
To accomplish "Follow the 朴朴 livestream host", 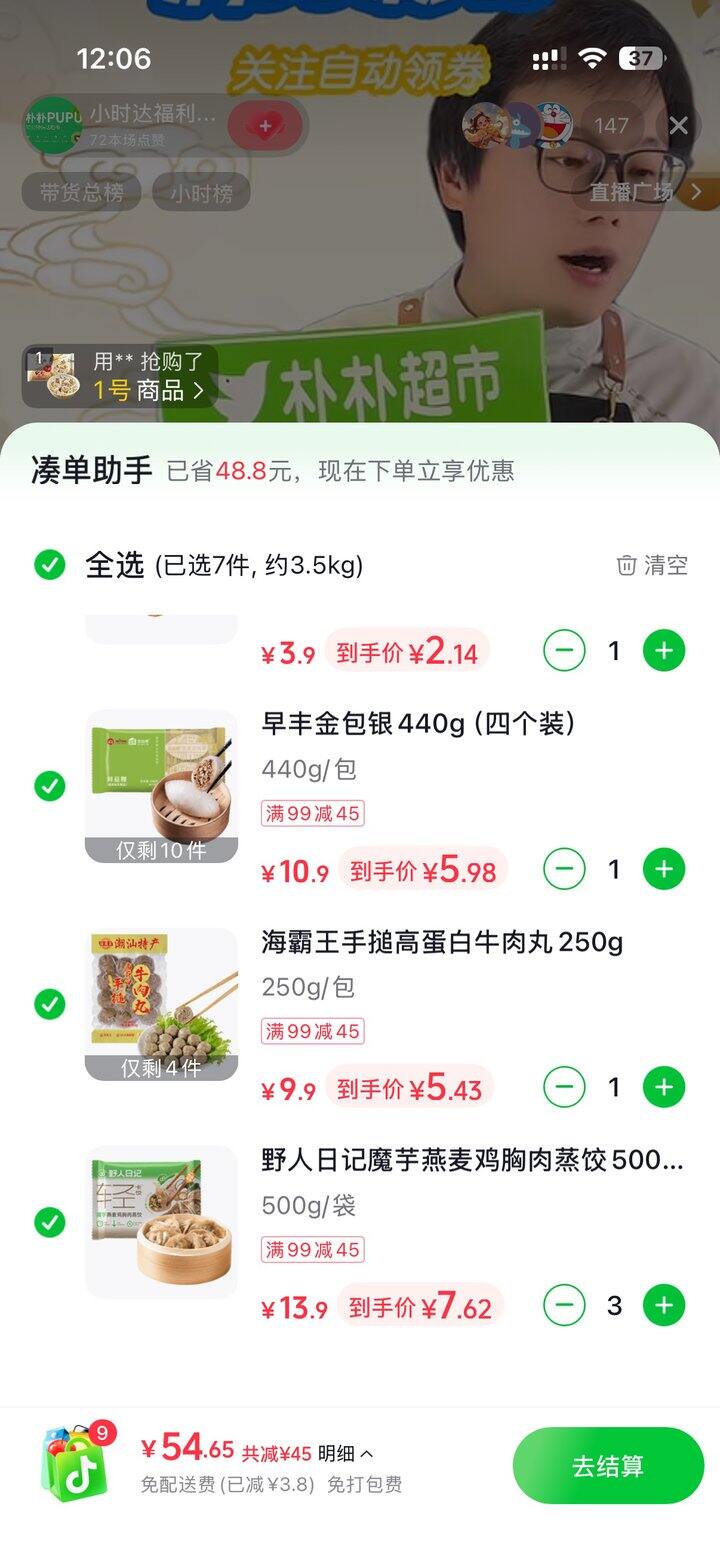I will [x=265, y=126].
